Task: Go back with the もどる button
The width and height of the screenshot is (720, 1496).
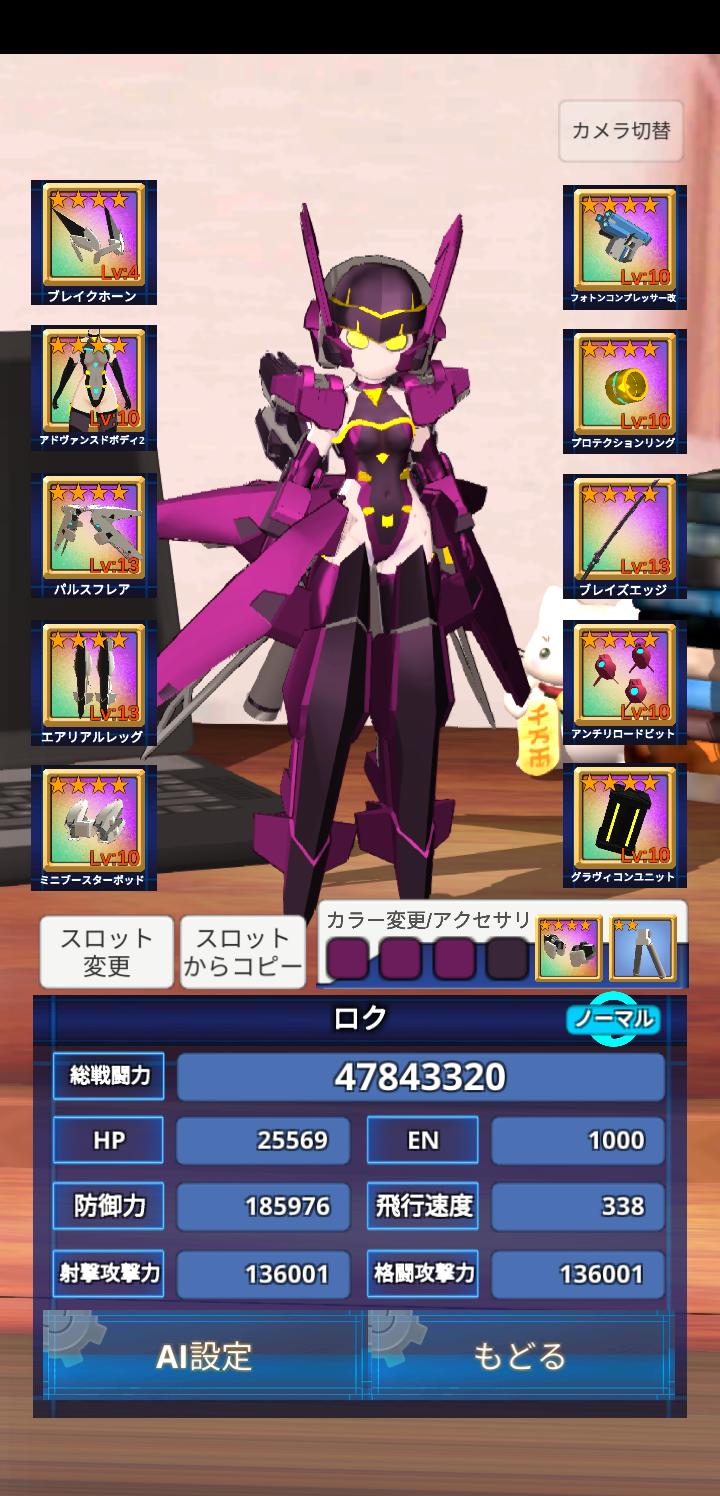Action: (519, 1356)
